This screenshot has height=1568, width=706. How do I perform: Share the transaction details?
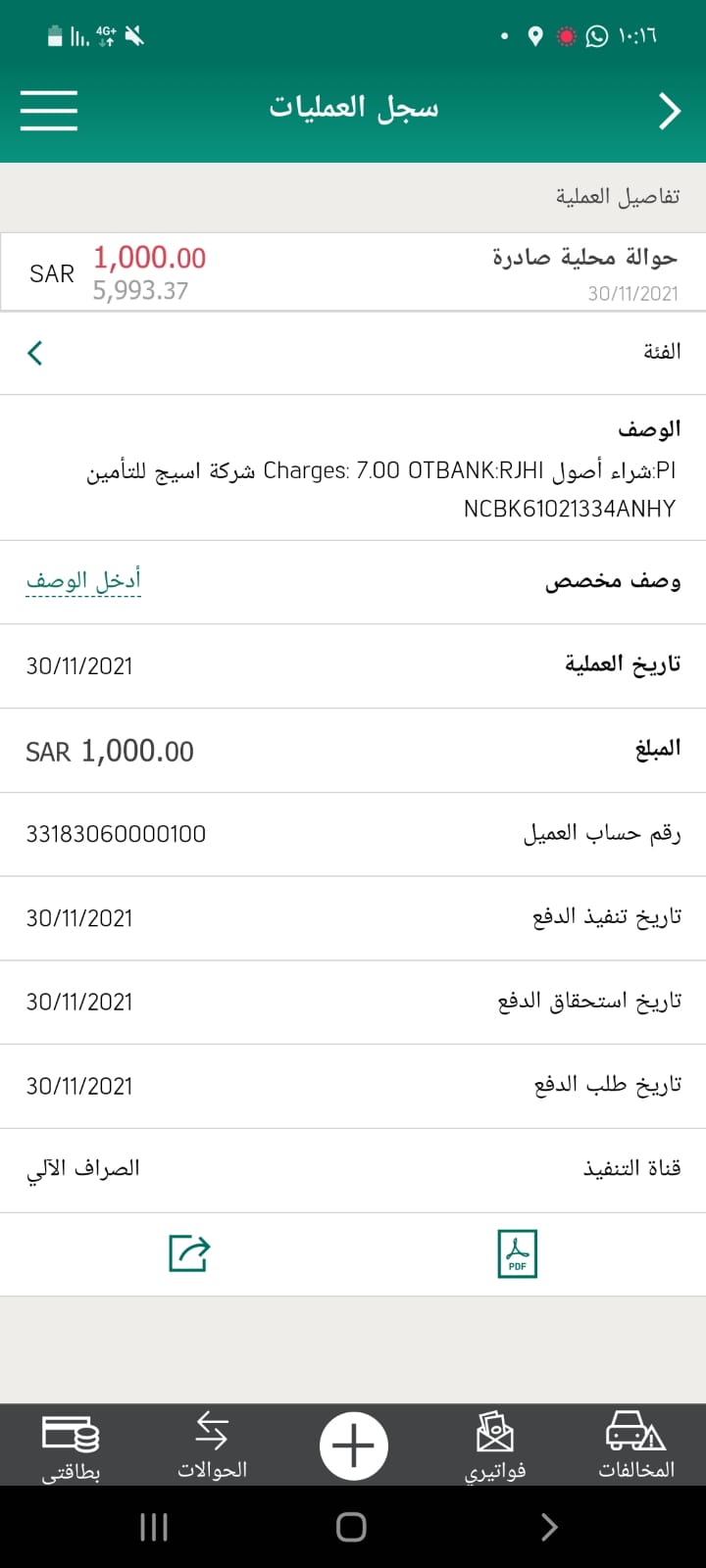point(189,1253)
